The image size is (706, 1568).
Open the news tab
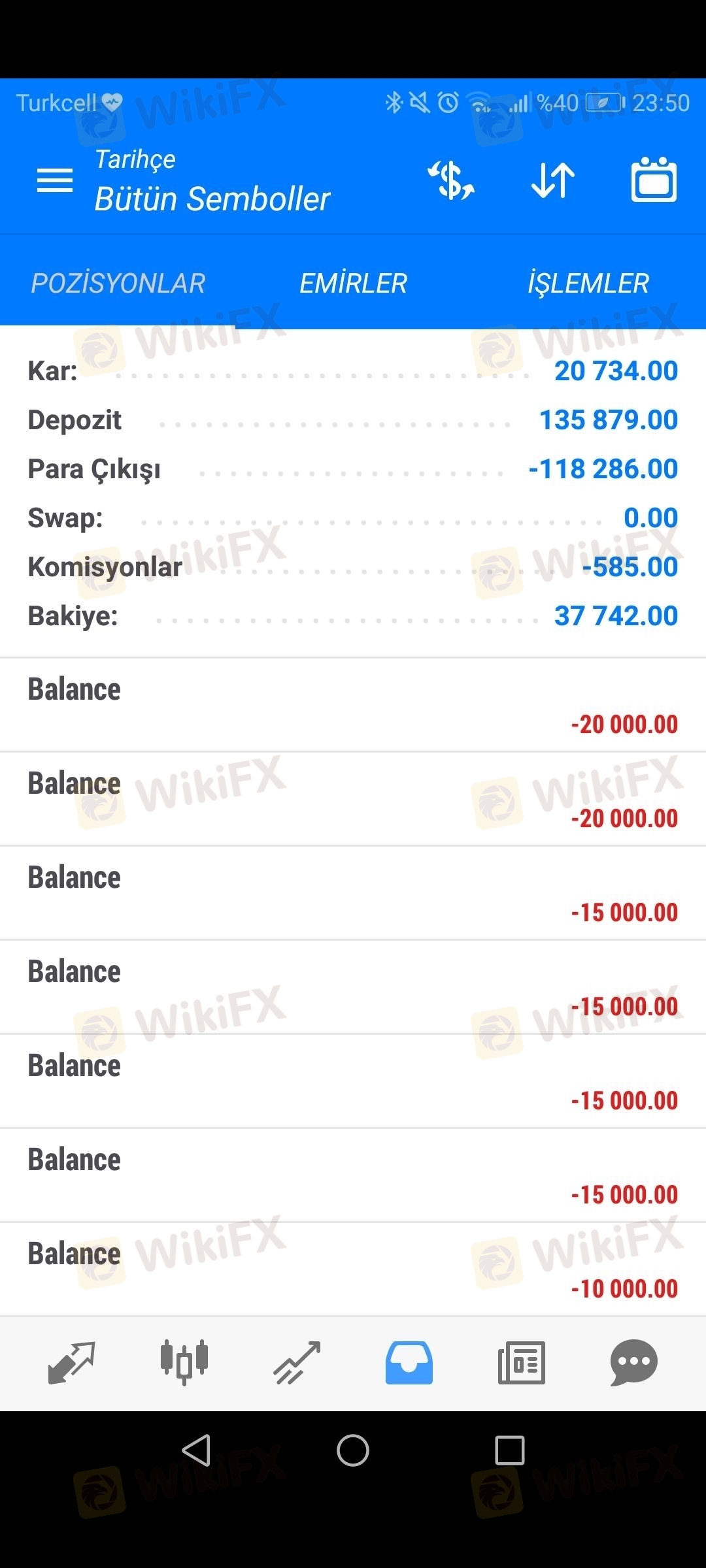coord(522,1363)
